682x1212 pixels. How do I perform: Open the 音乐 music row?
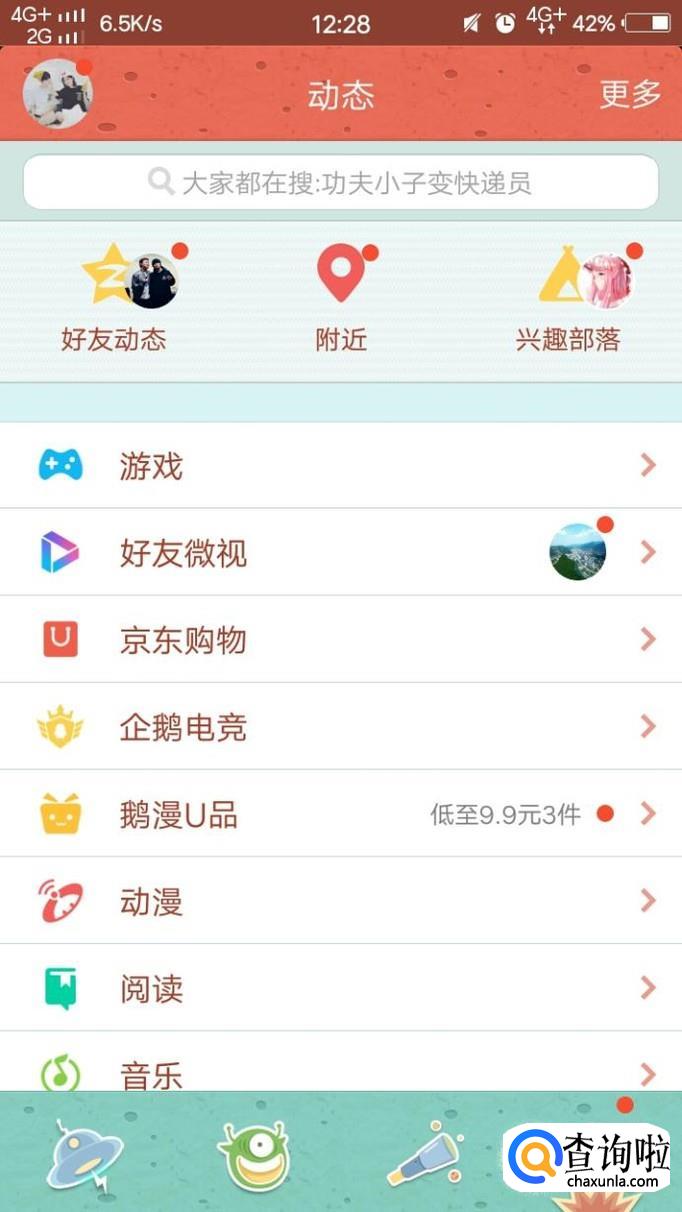tap(341, 1070)
